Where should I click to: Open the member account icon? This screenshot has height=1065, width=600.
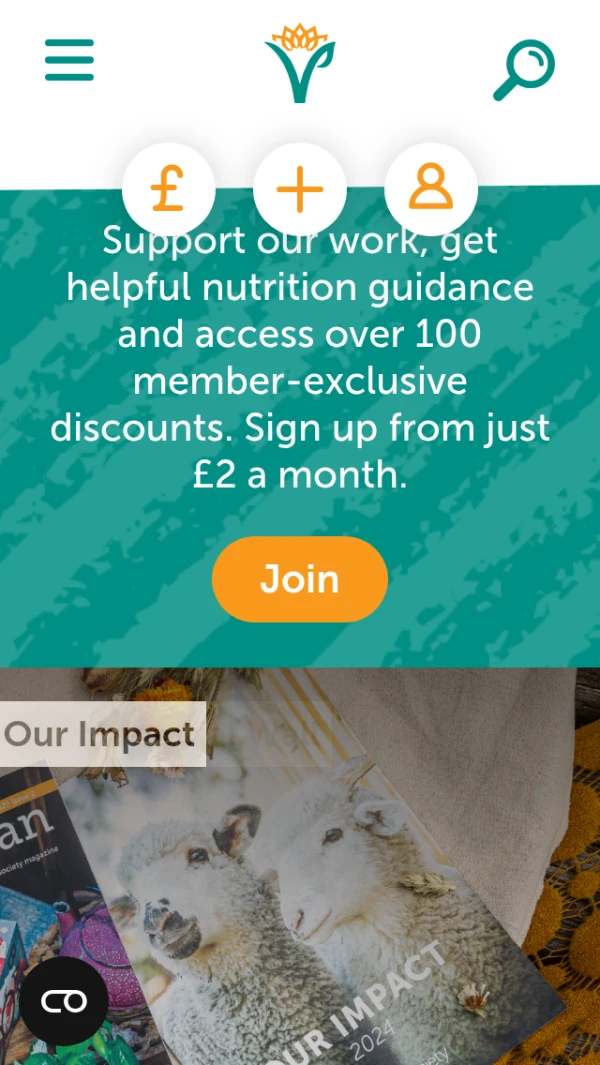(431, 189)
